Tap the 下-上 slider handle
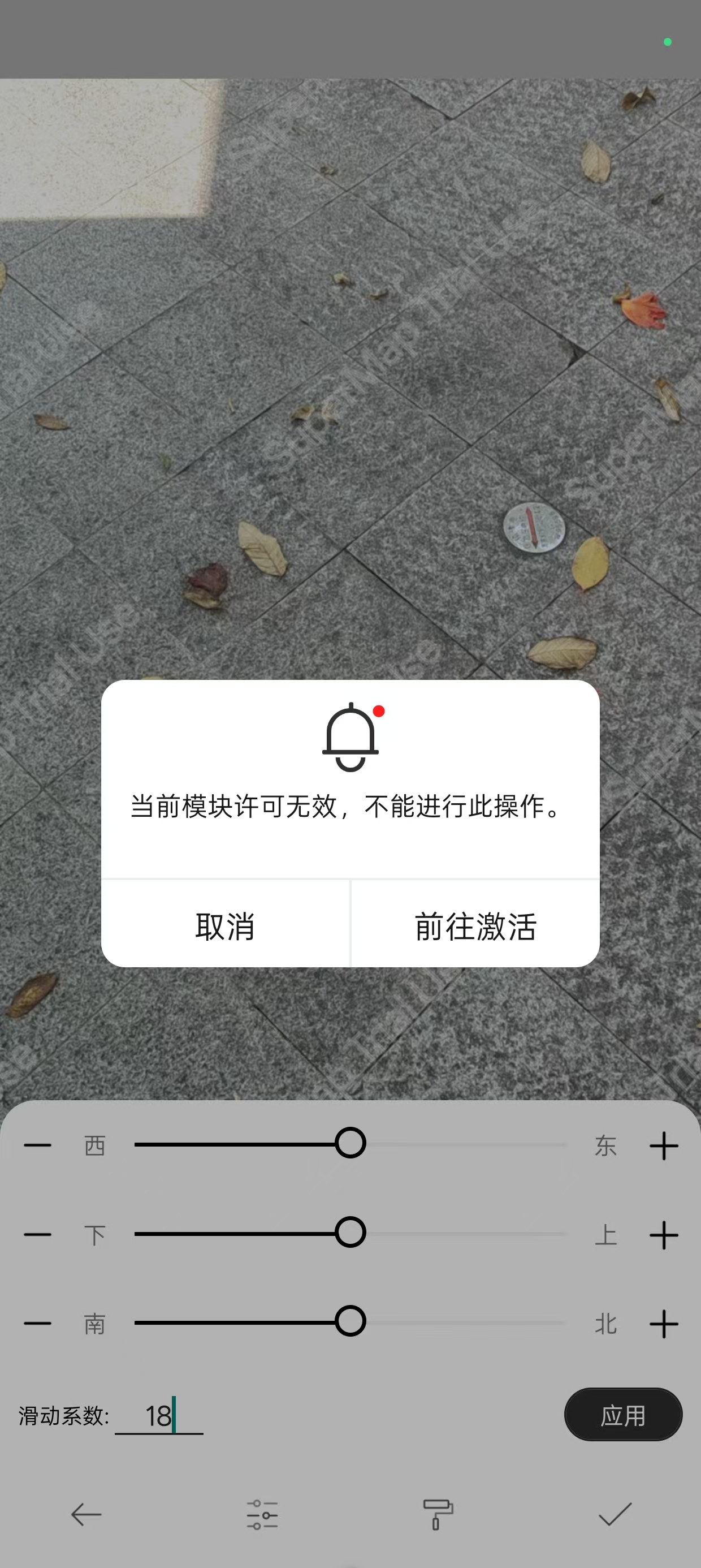This screenshot has width=701, height=1568. 350,1232
